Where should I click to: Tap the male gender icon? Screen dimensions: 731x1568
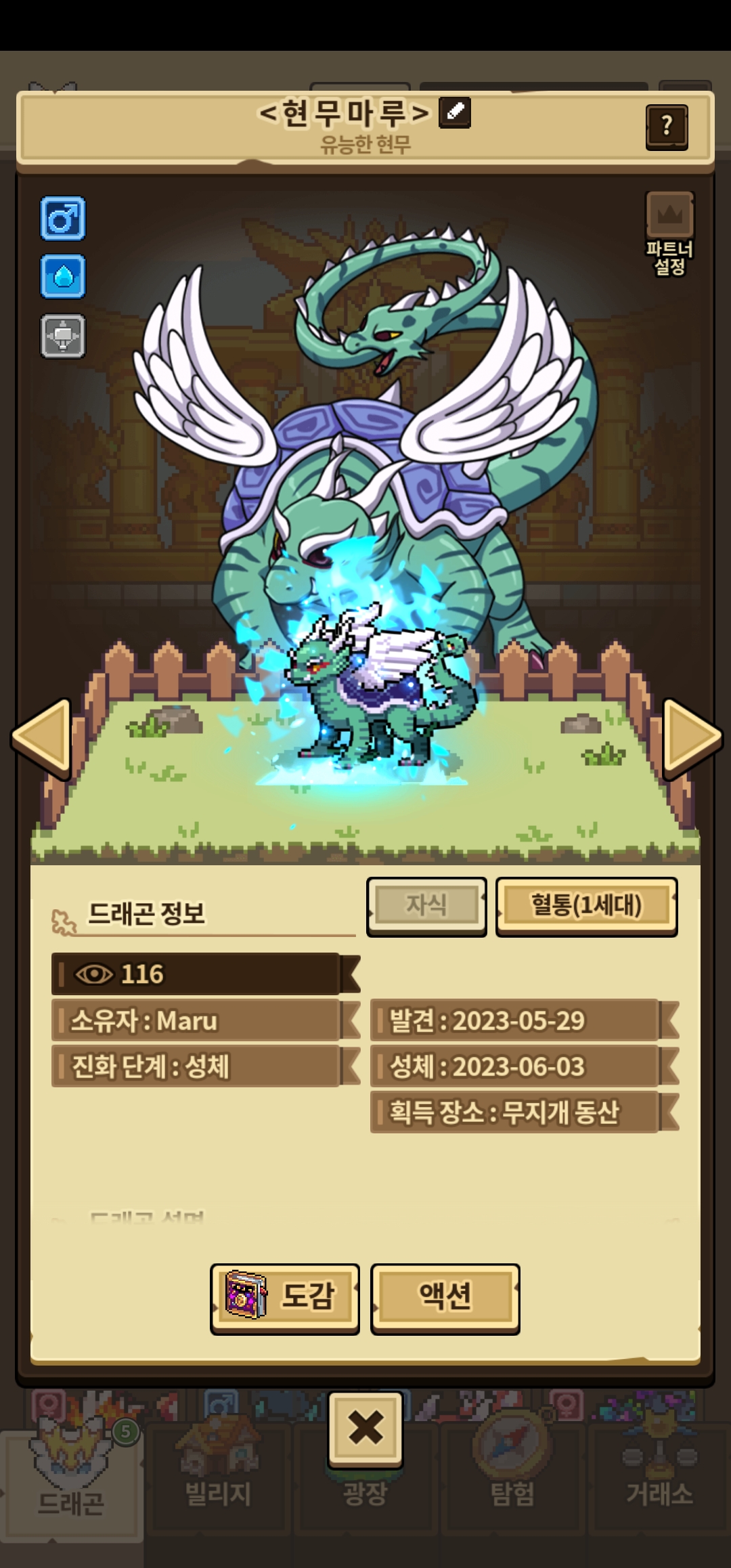tap(63, 218)
